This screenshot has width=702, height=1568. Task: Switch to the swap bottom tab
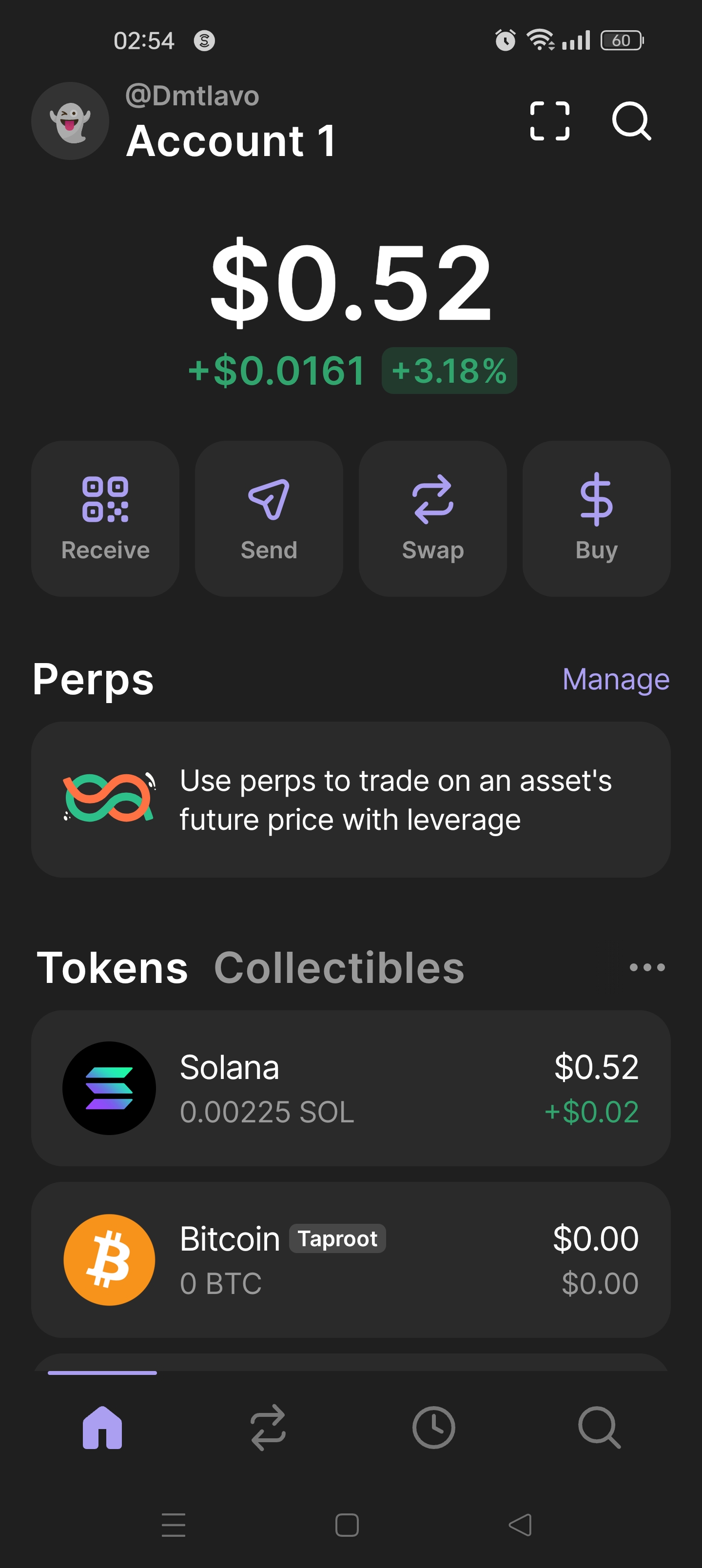pyautogui.click(x=268, y=1427)
